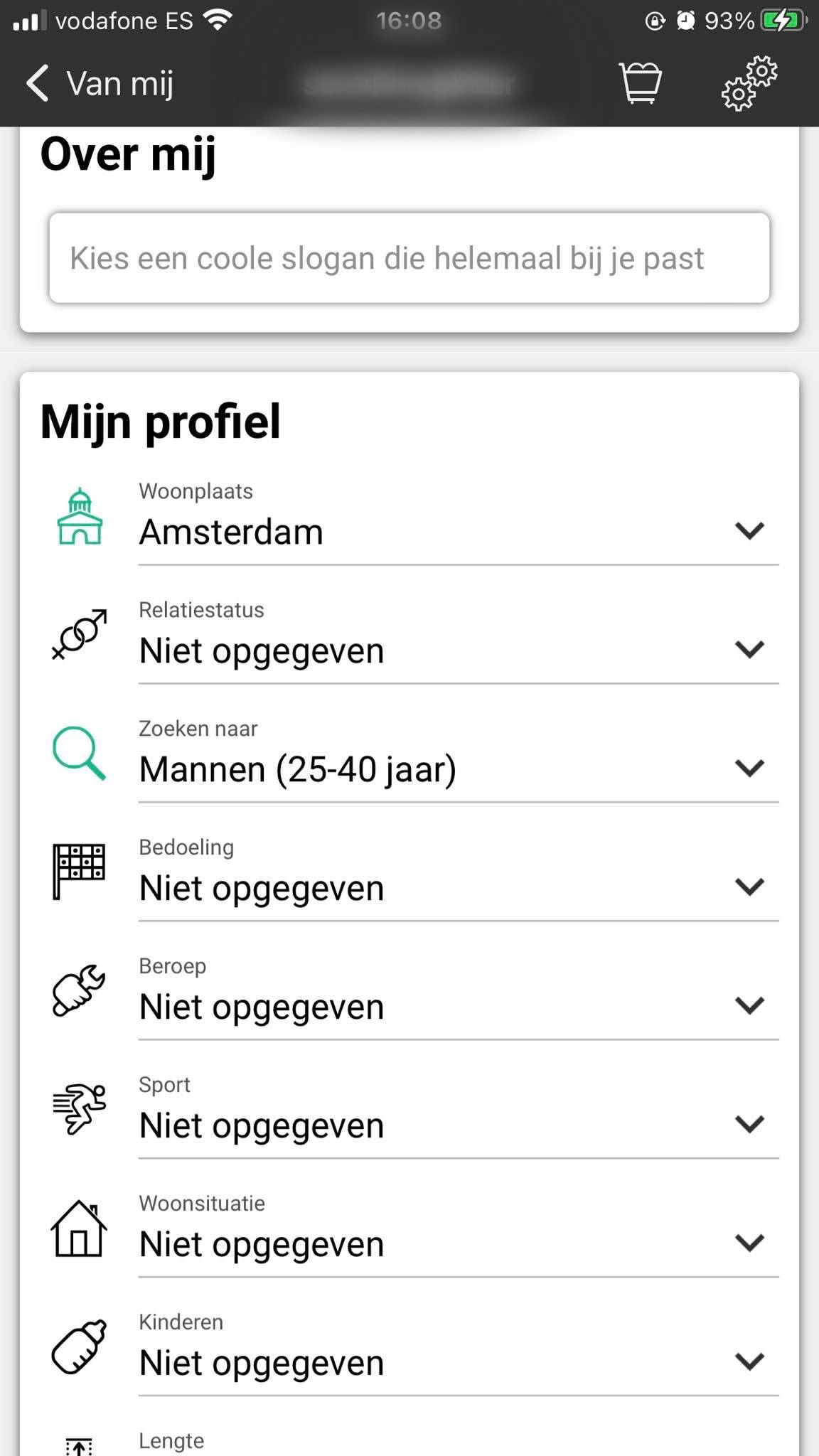Screen dimensions: 819x1456
Task: Click the Relatiestatus linked gender symbols icon
Action: (x=80, y=633)
